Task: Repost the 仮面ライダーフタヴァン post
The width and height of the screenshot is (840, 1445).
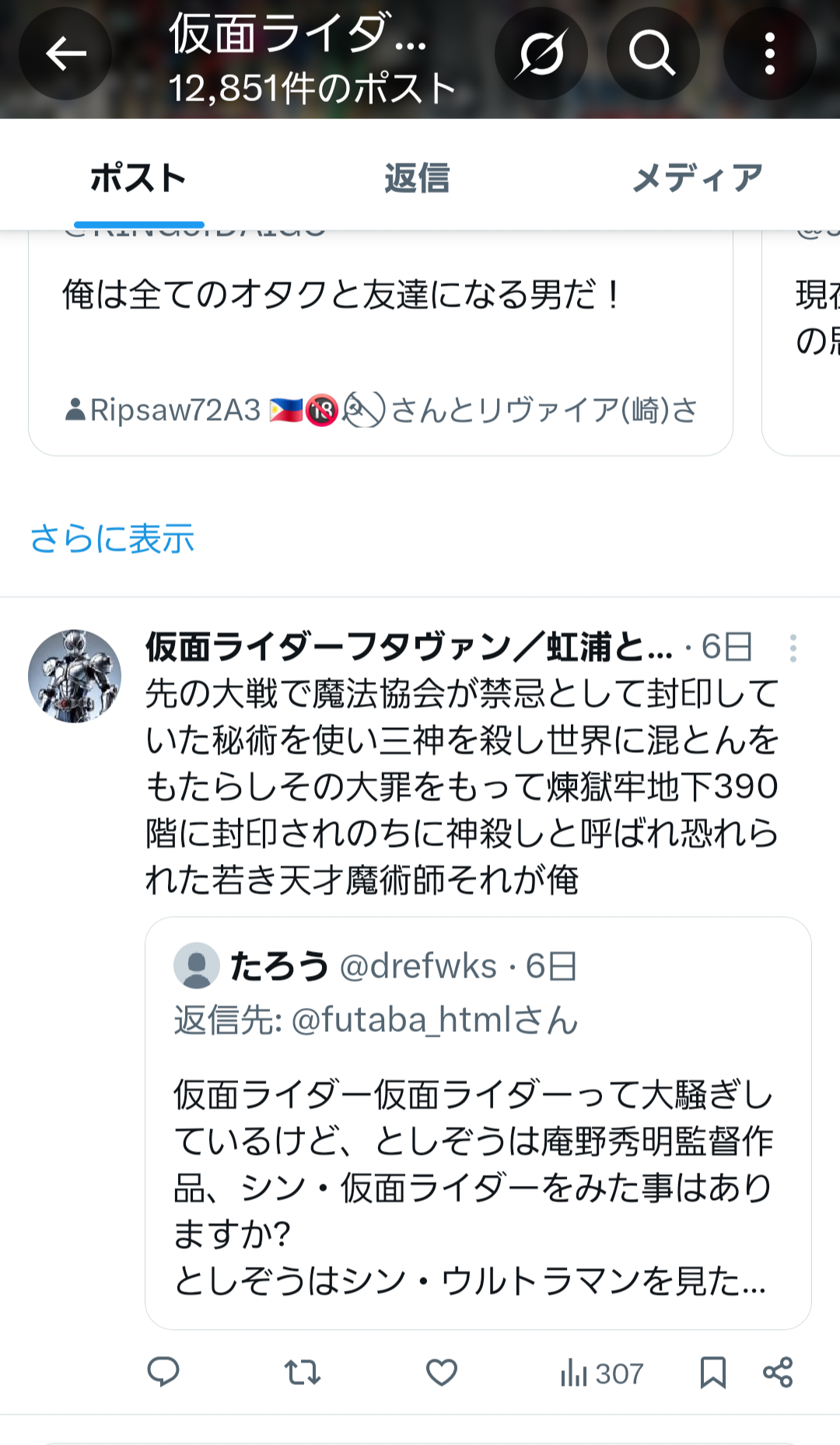Action: [x=302, y=1373]
